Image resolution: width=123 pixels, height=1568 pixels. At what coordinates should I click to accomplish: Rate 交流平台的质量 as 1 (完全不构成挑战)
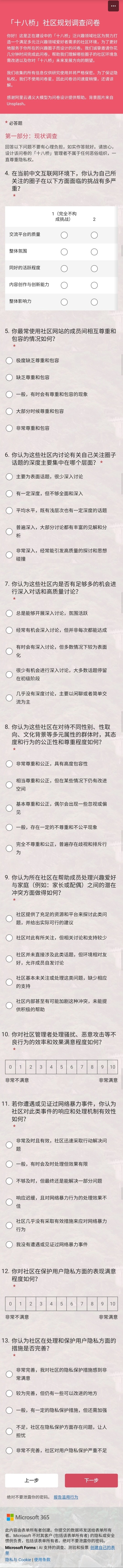click(64, 234)
